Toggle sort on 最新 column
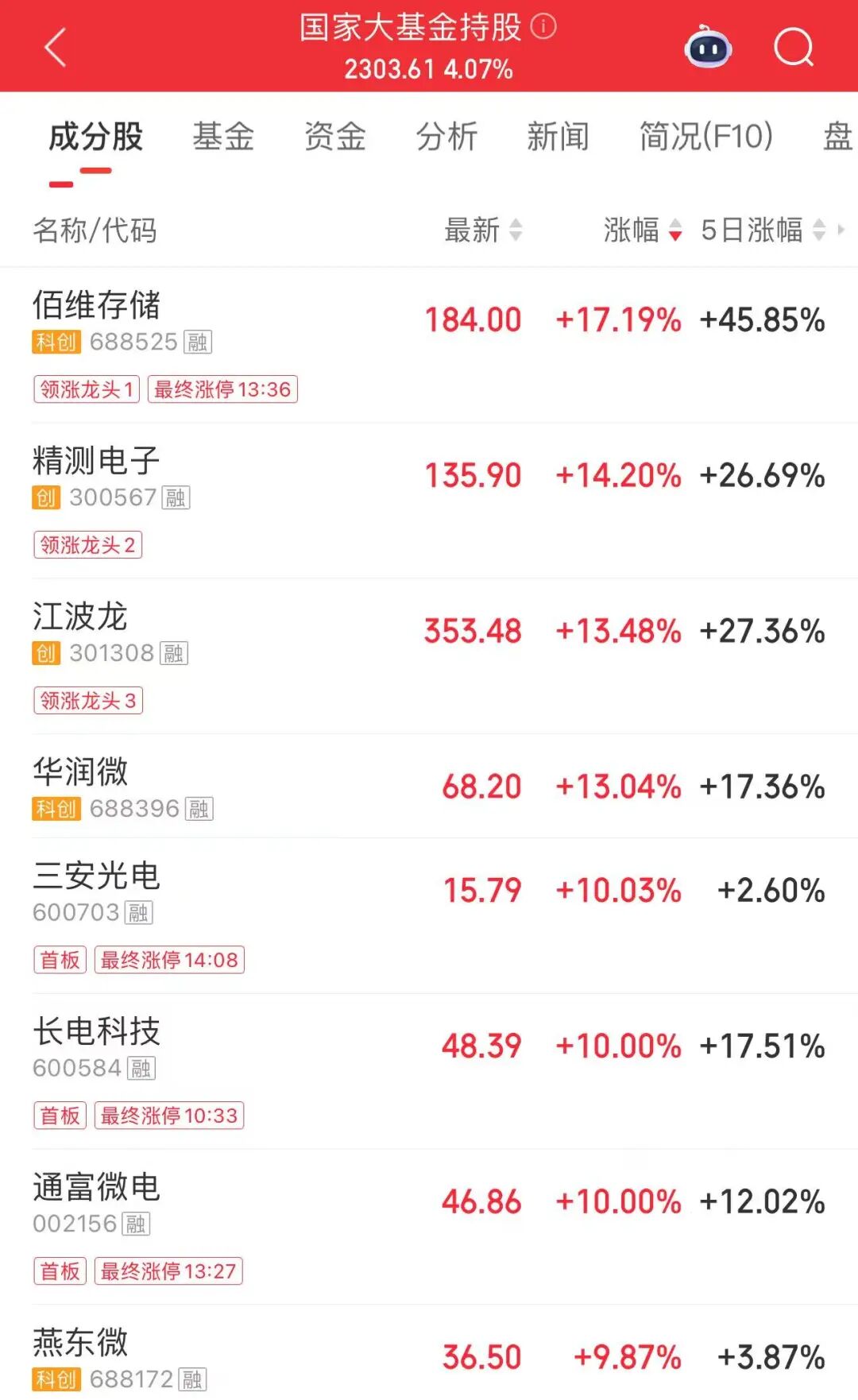 (x=481, y=231)
